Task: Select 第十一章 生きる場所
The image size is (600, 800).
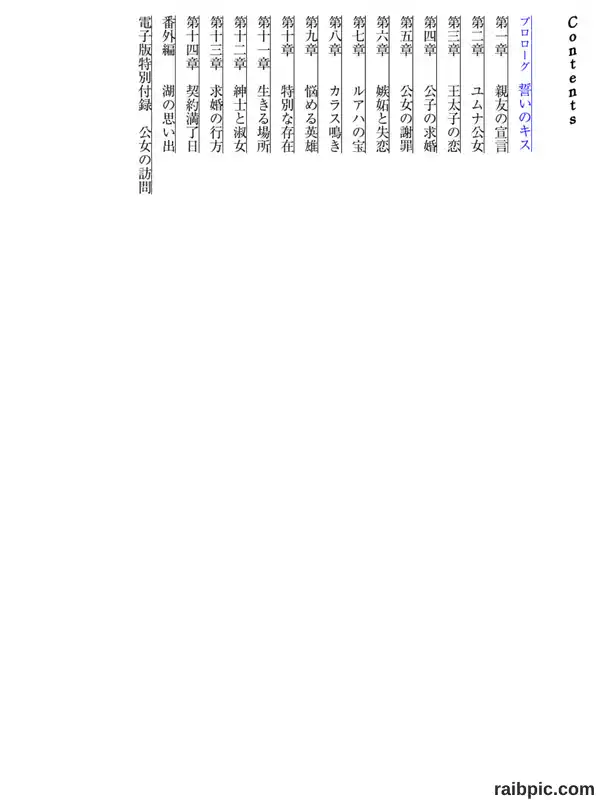Action: [264, 84]
